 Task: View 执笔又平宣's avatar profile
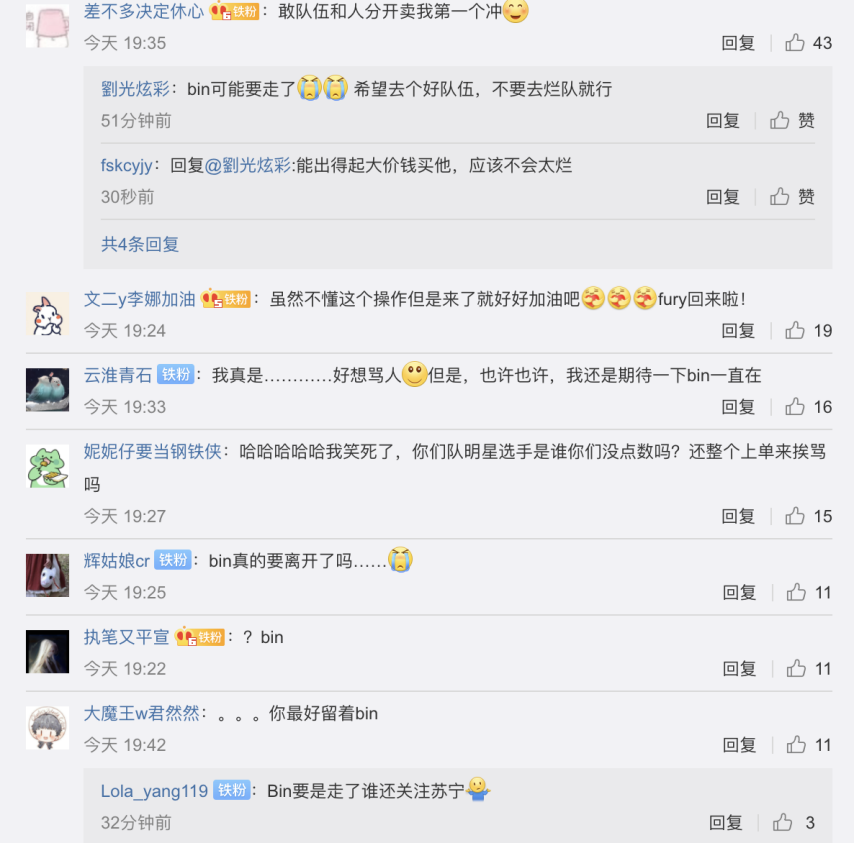tap(47, 651)
